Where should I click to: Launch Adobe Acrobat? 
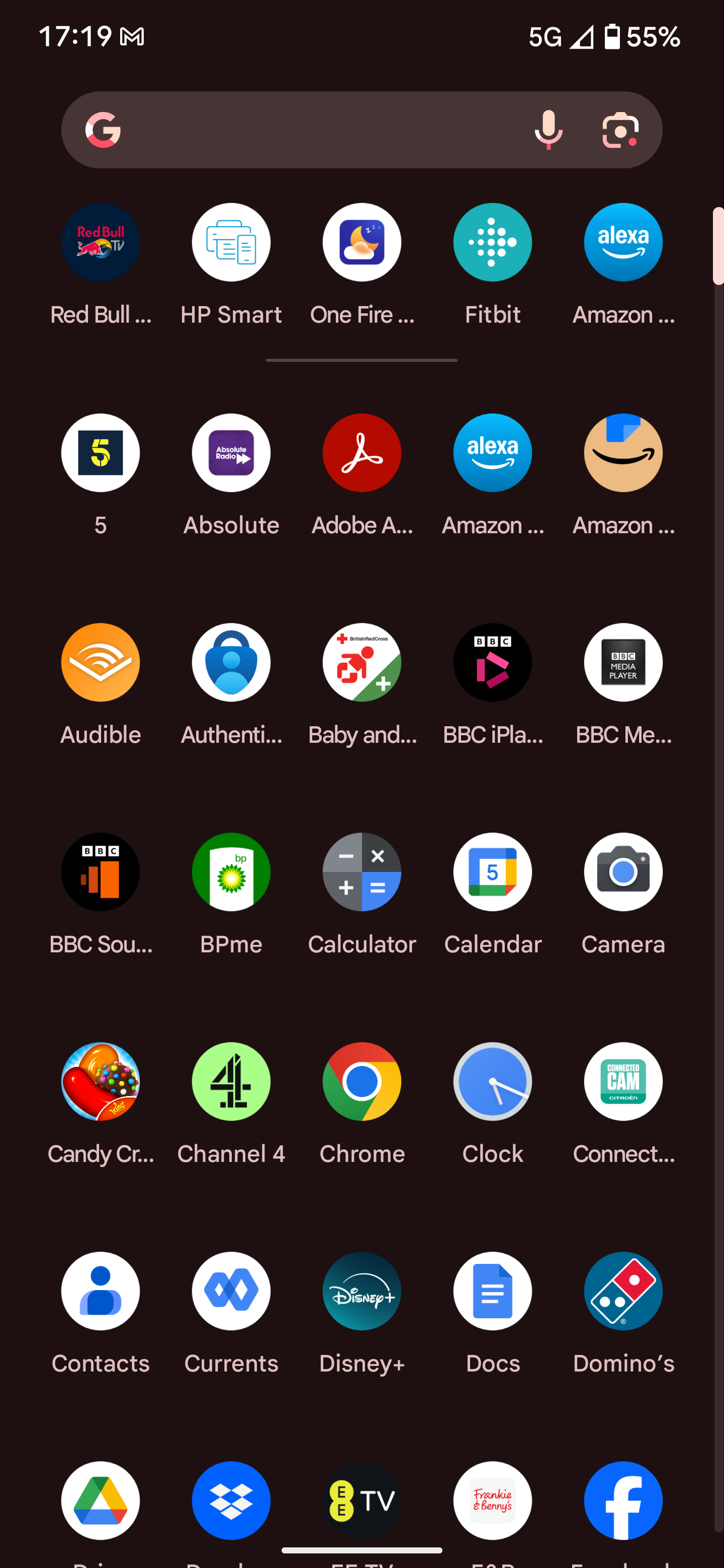point(361,453)
